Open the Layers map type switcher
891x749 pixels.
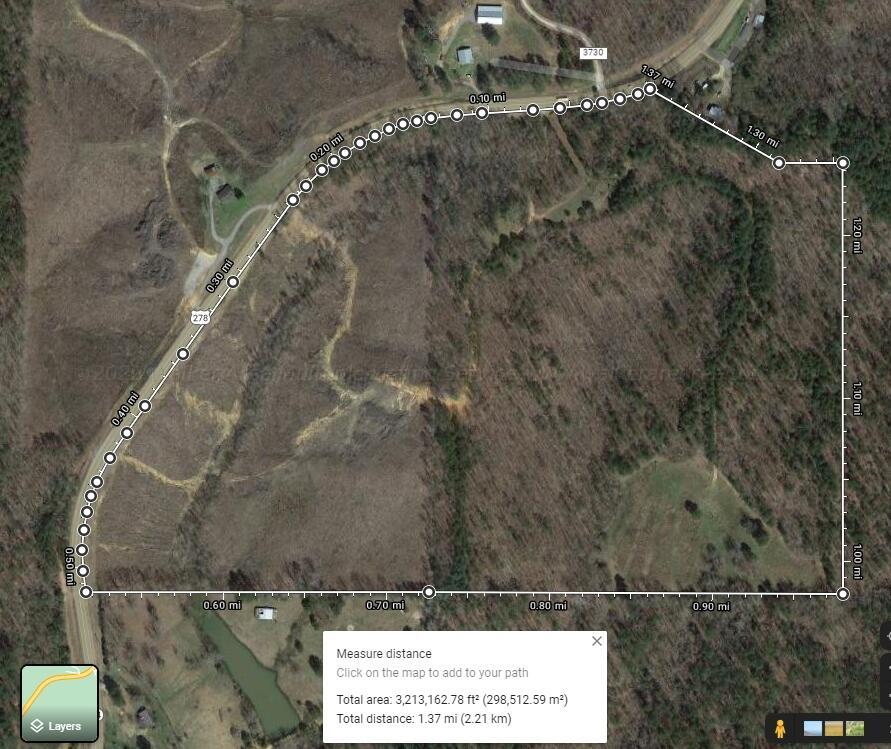[x=60, y=704]
